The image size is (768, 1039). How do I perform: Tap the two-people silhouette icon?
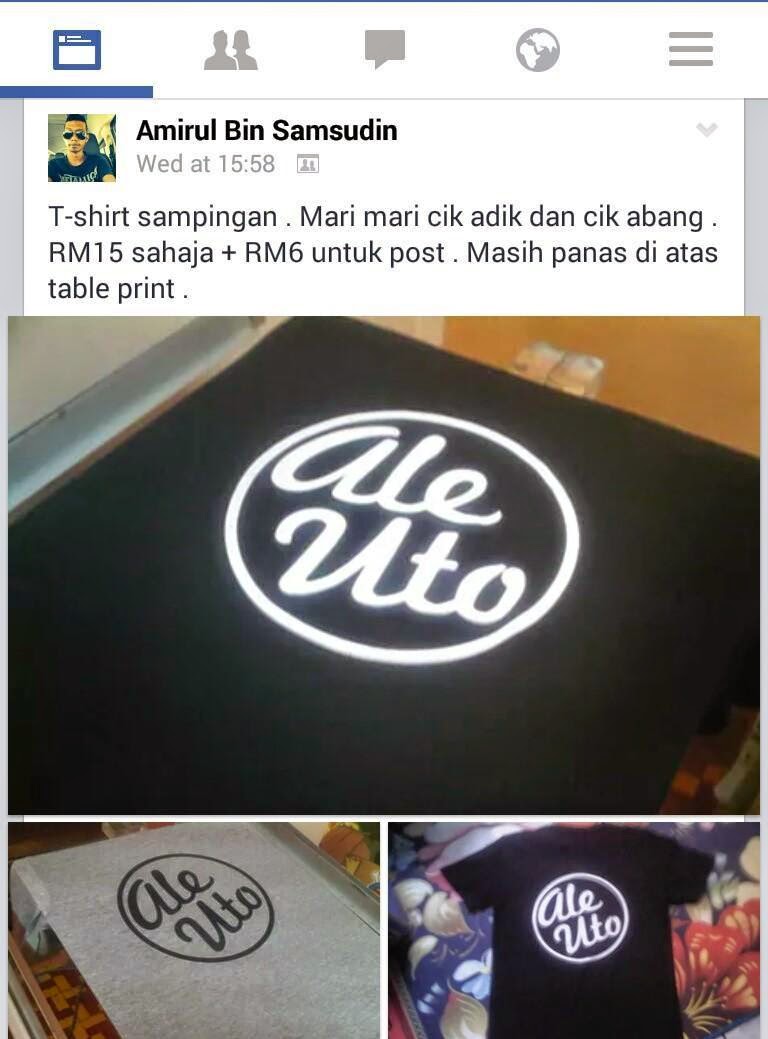[231, 50]
